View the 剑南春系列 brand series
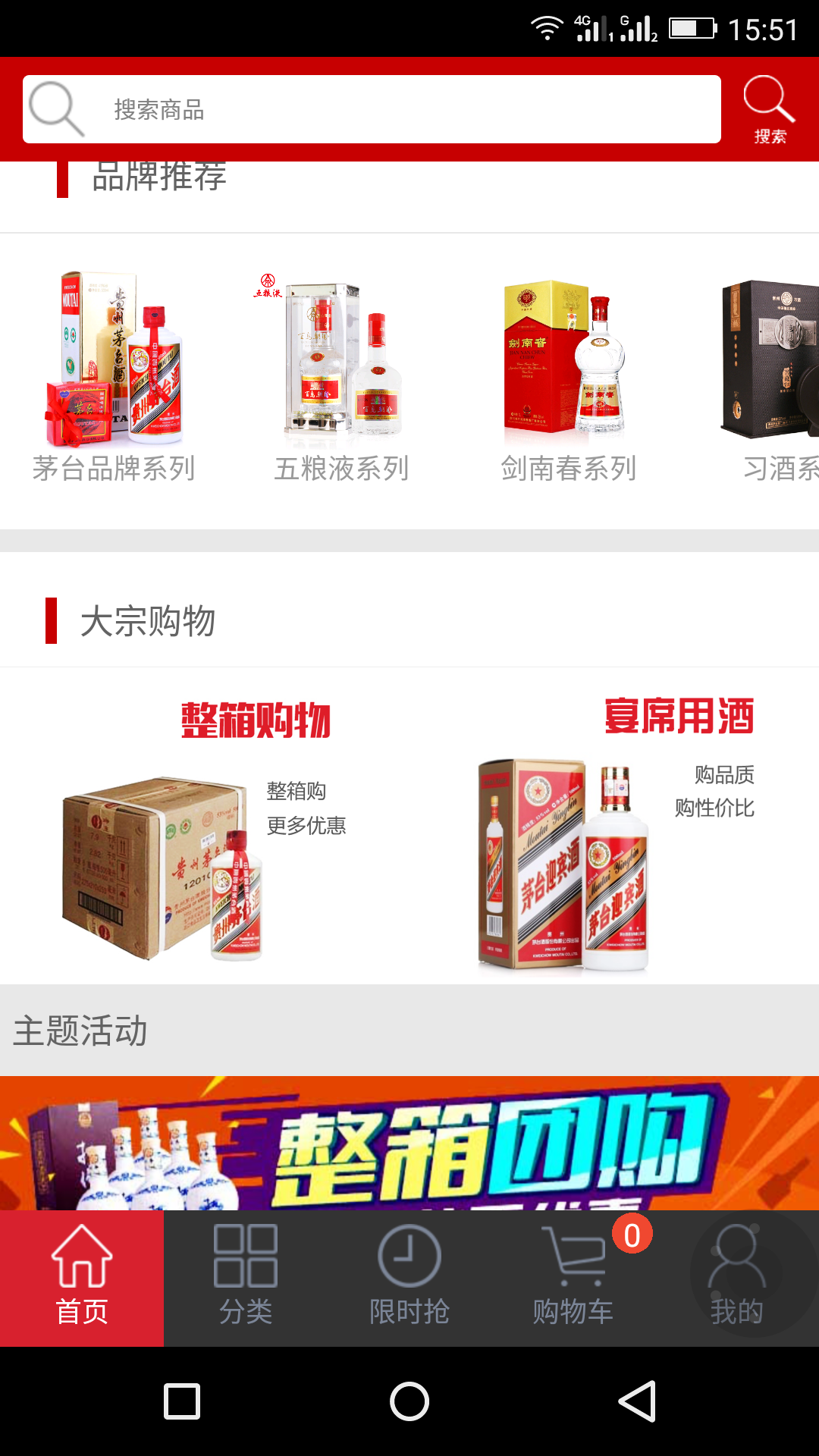 pos(569,364)
